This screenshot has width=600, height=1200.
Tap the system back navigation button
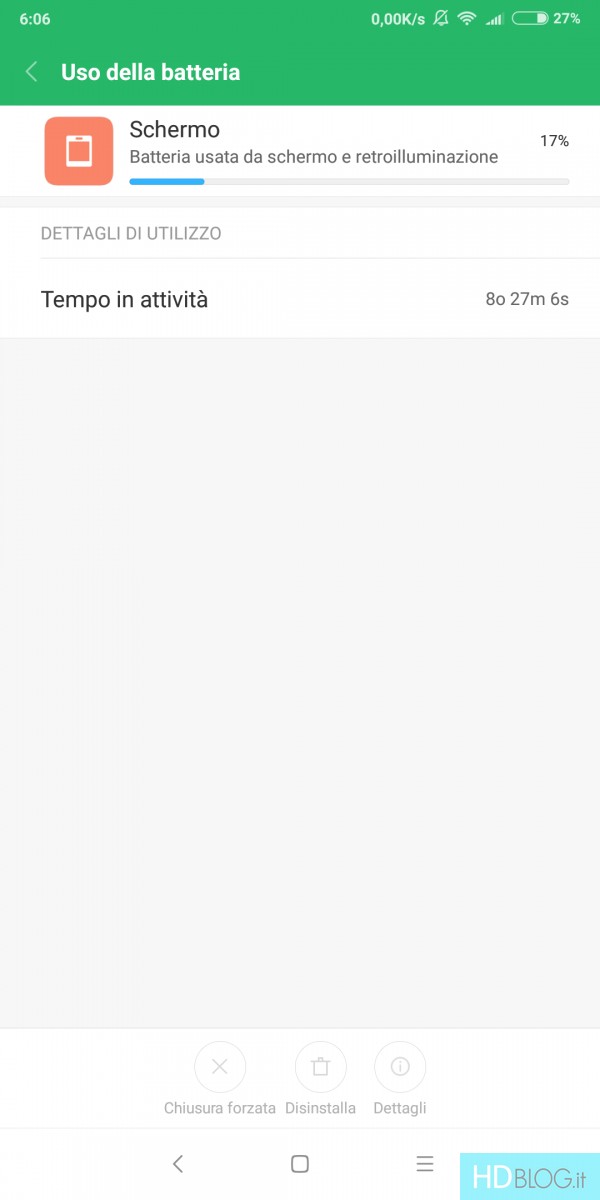point(178,1163)
